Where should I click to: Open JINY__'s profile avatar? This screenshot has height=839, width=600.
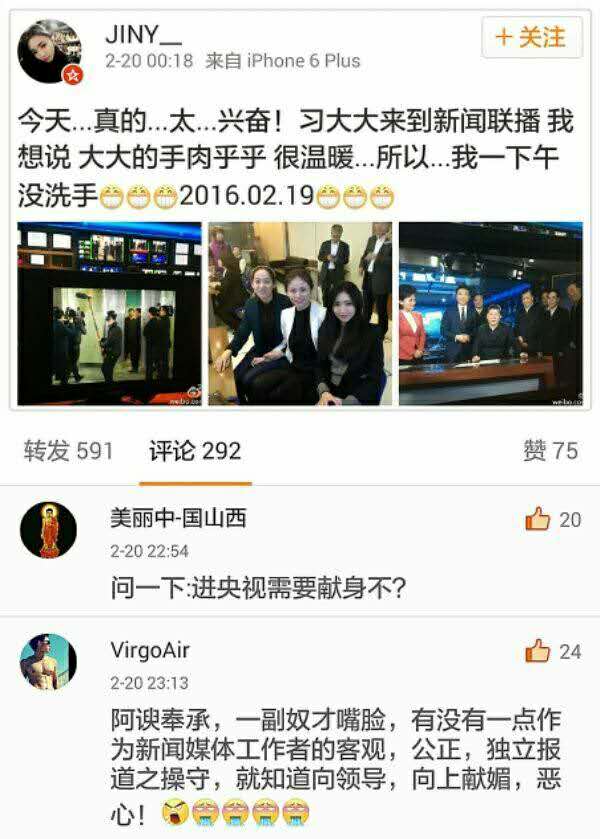pos(49,51)
